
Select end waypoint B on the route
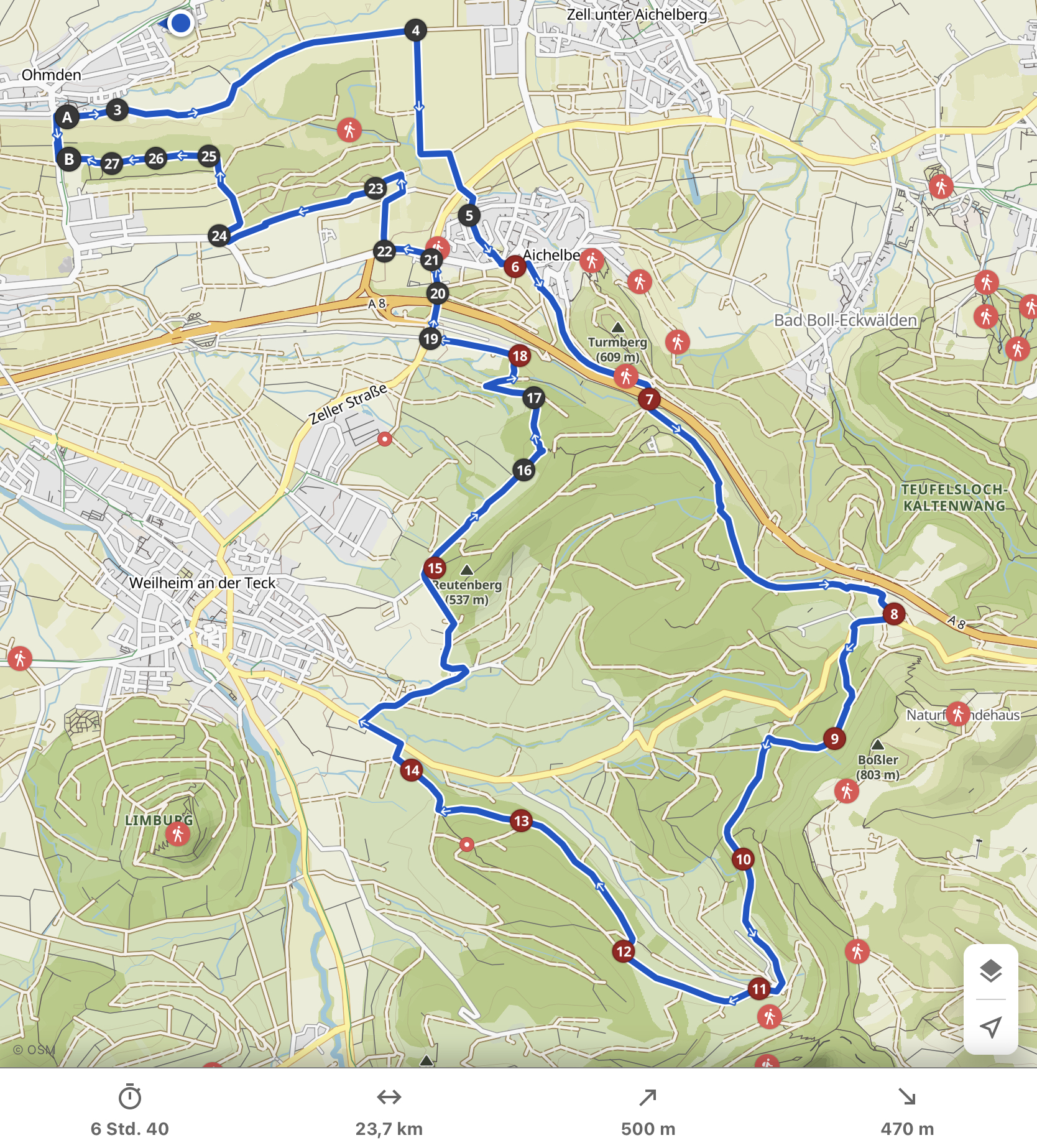[69, 159]
